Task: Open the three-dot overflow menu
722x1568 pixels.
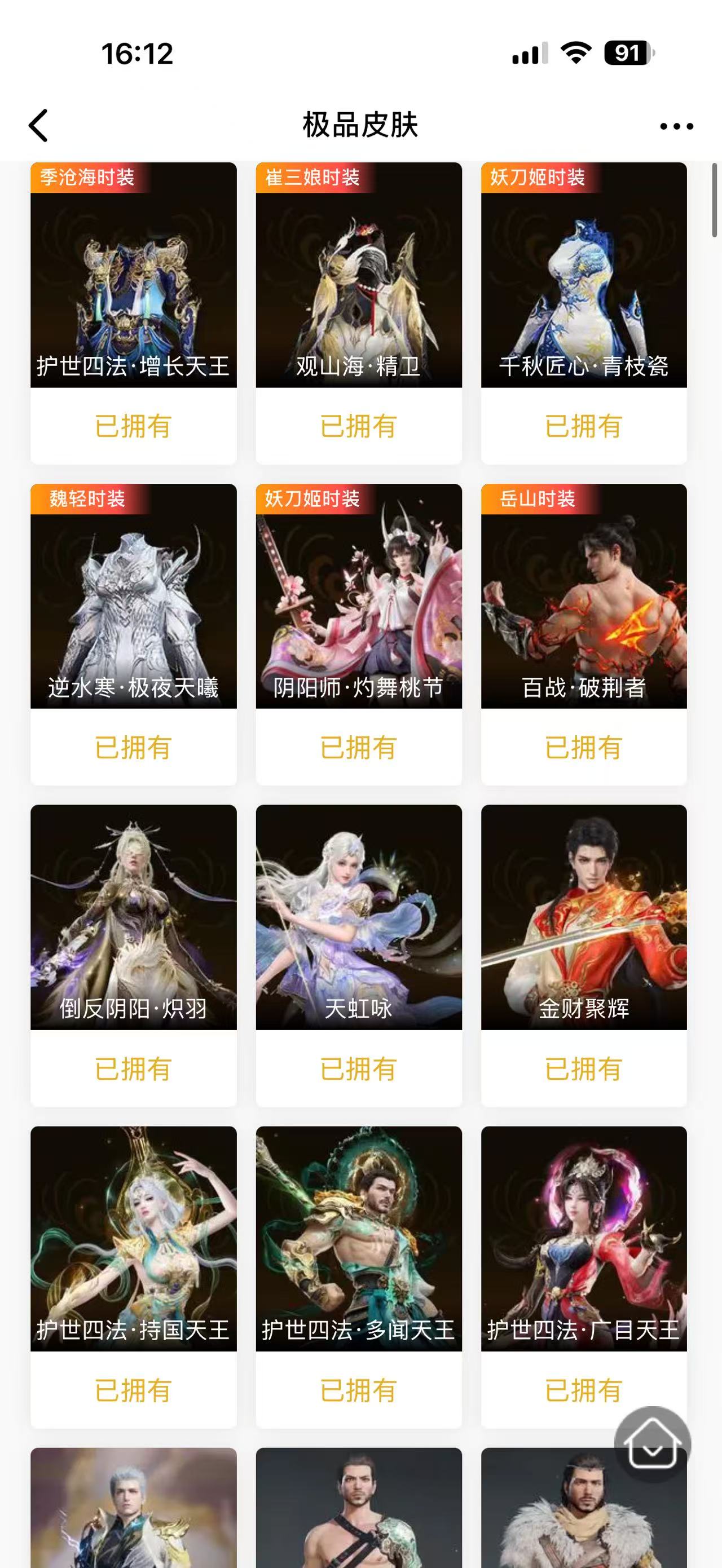Action: (676, 126)
